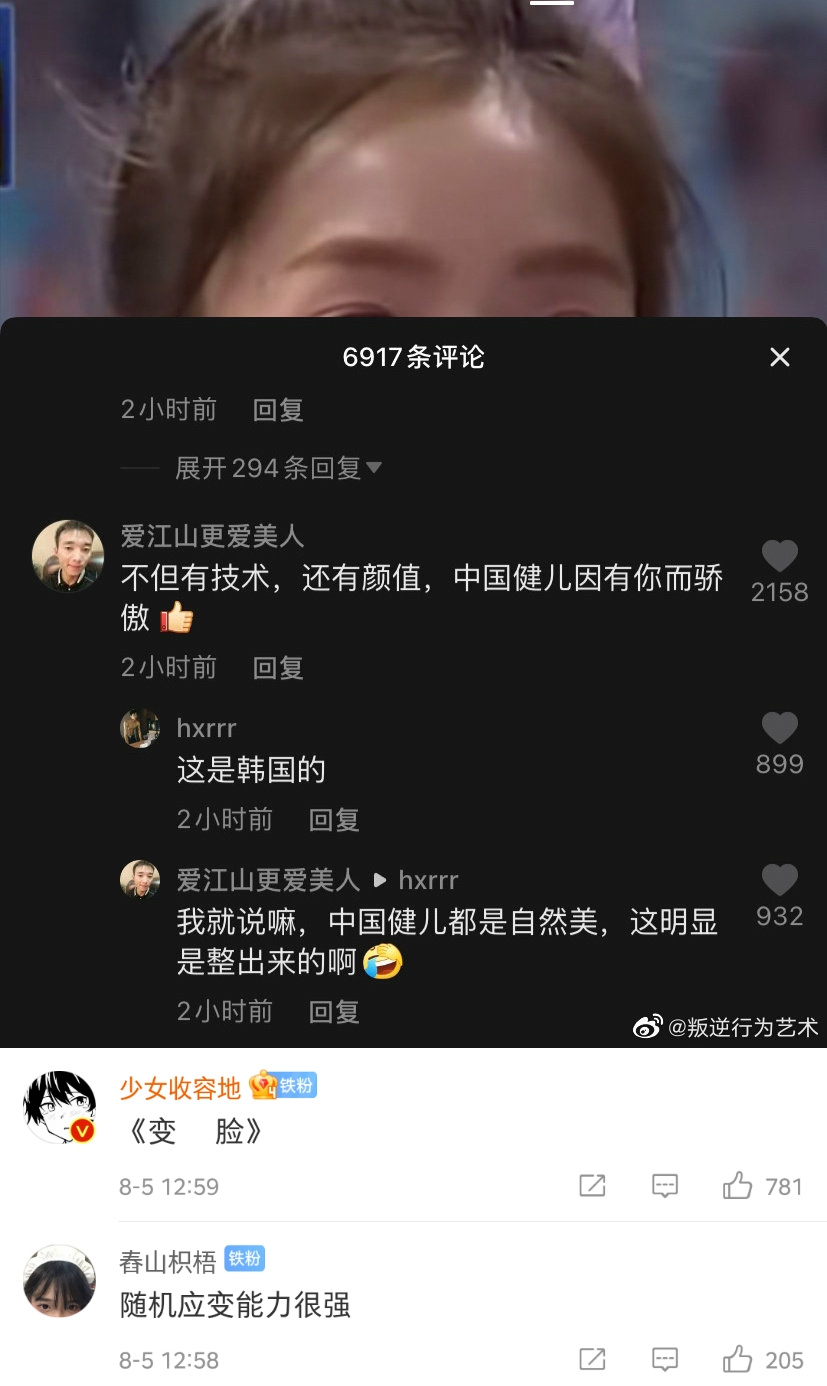Tap the username 春山枳梧
827x1386 pixels.
click(167, 1262)
